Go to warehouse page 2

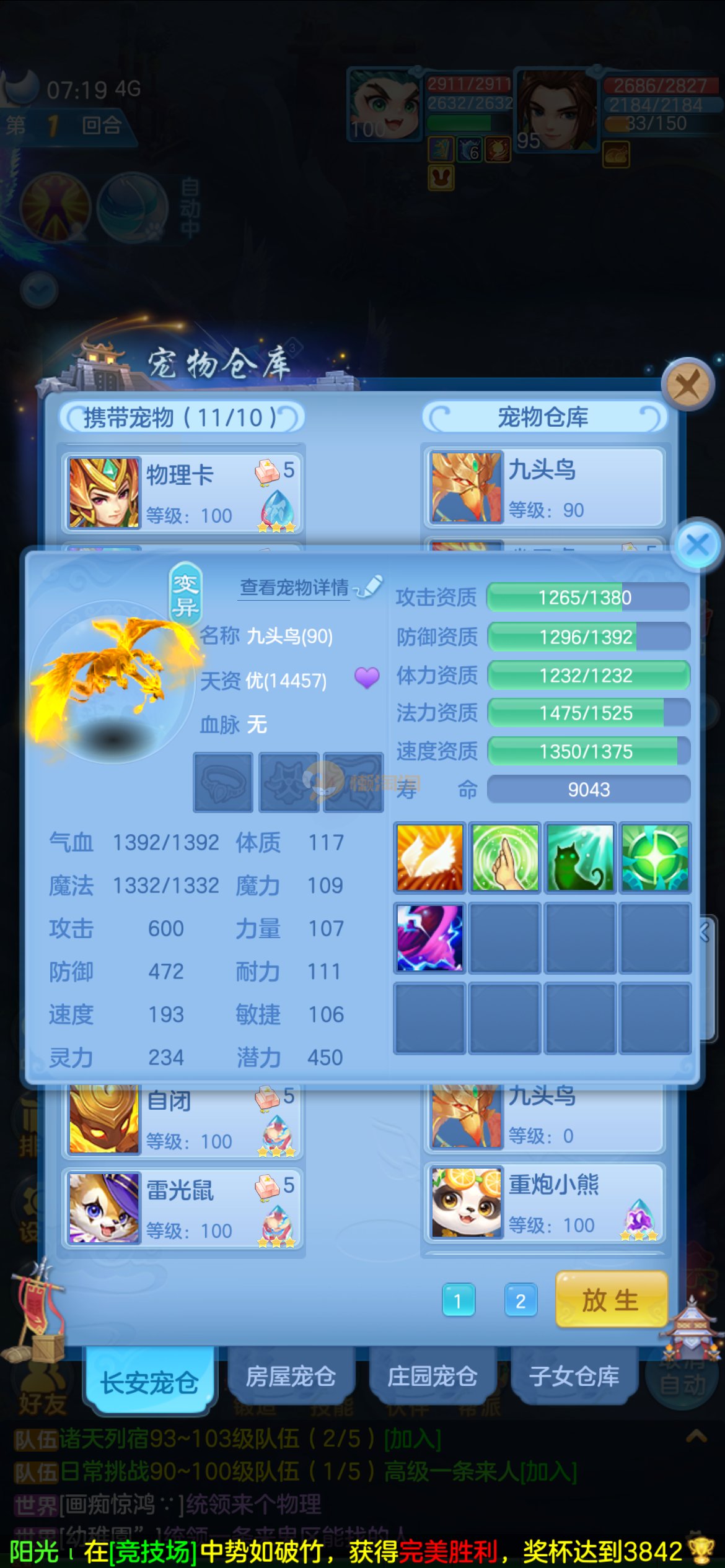point(521,1300)
